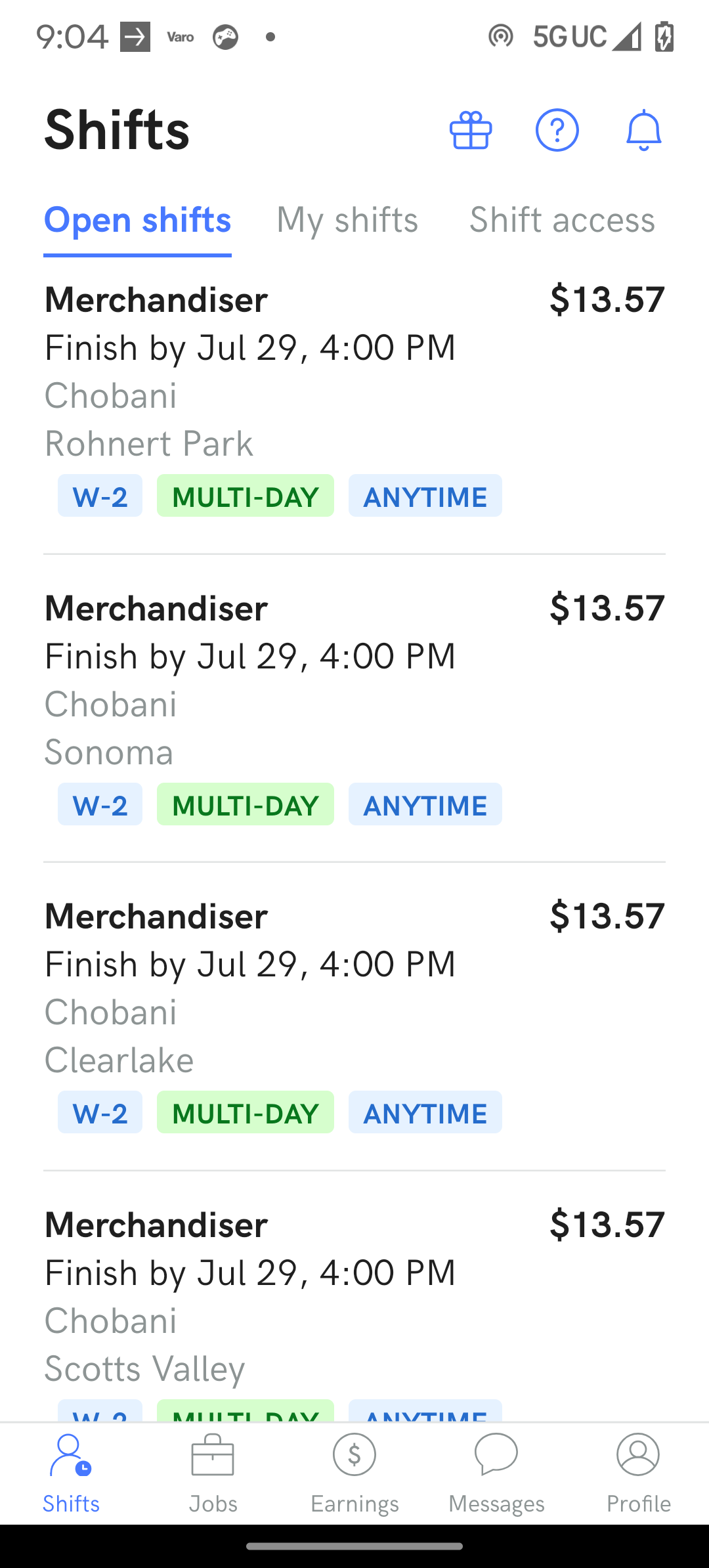Open the notifications bell
This screenshot has height=1568, width=709.
(643, 130)
